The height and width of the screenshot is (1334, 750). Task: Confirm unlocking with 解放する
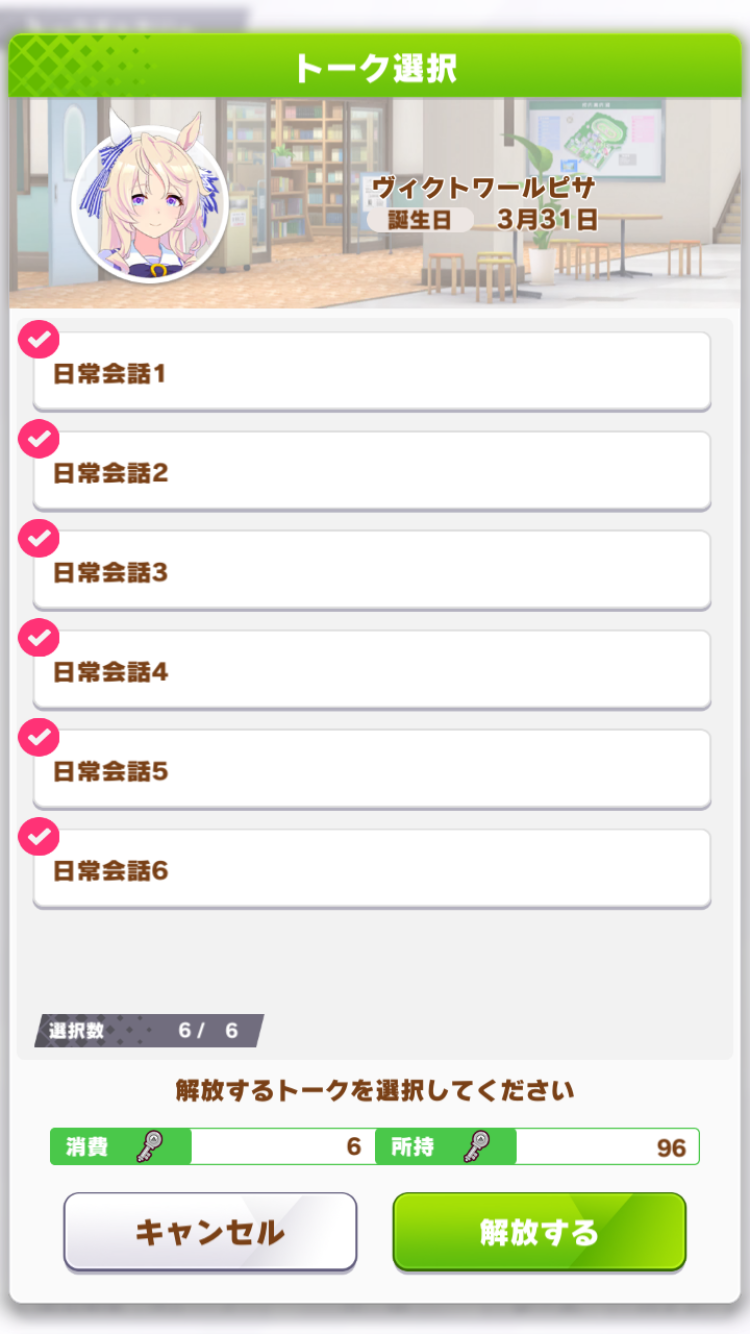pyautogui.click(x=539, y=1232)
